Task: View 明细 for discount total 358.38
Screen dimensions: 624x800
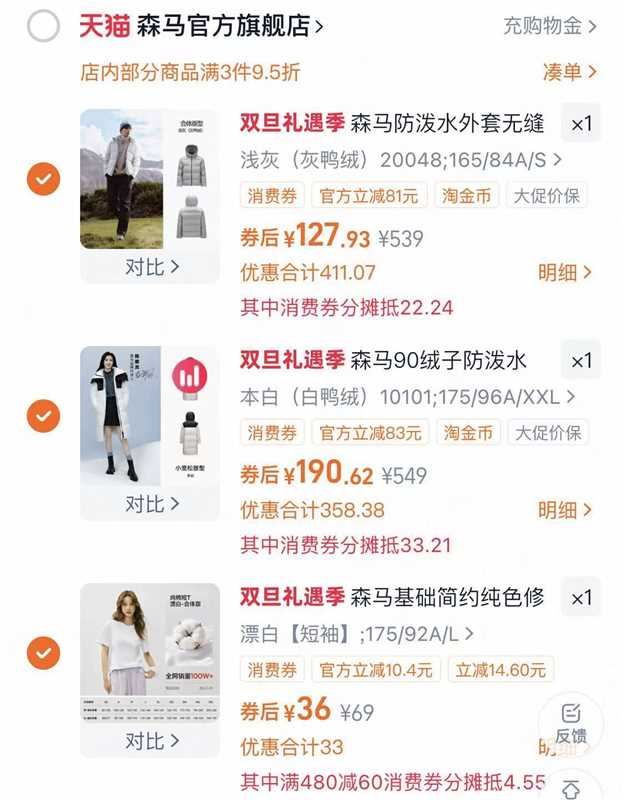Action: 565,510
